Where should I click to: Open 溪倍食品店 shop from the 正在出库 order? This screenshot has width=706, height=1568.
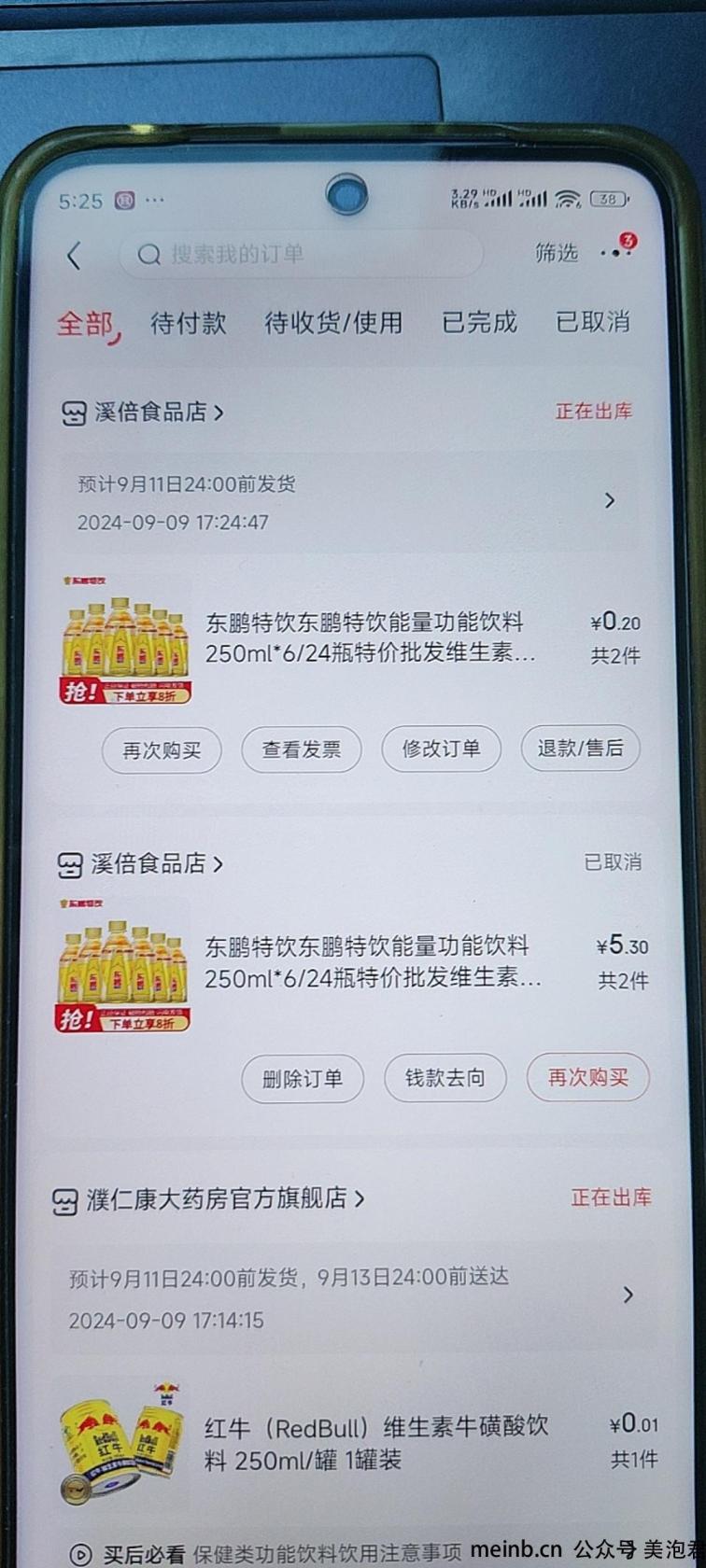[x=149, y=412]
